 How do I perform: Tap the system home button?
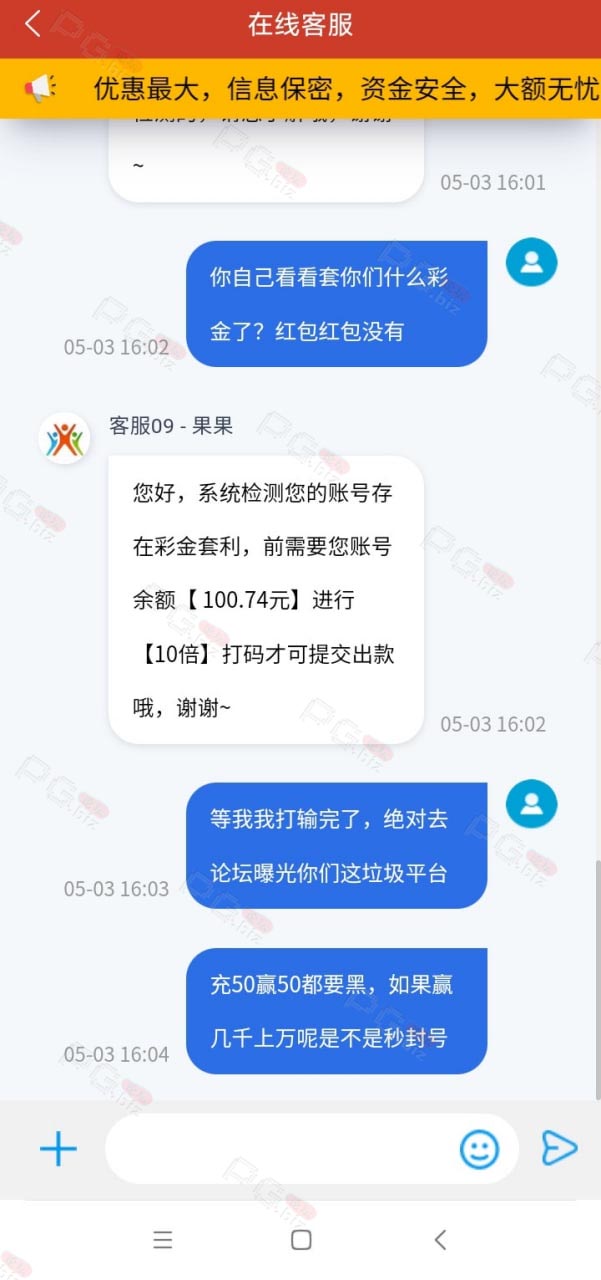[x=301, y=1240]
